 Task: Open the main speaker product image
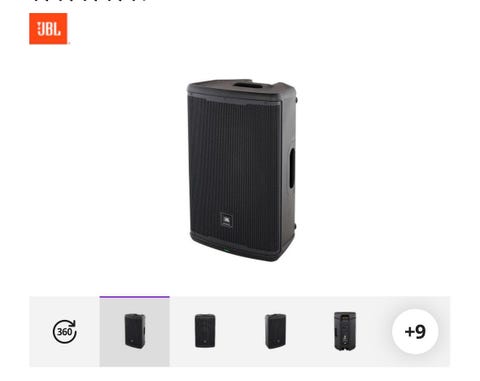pos(241,170)
